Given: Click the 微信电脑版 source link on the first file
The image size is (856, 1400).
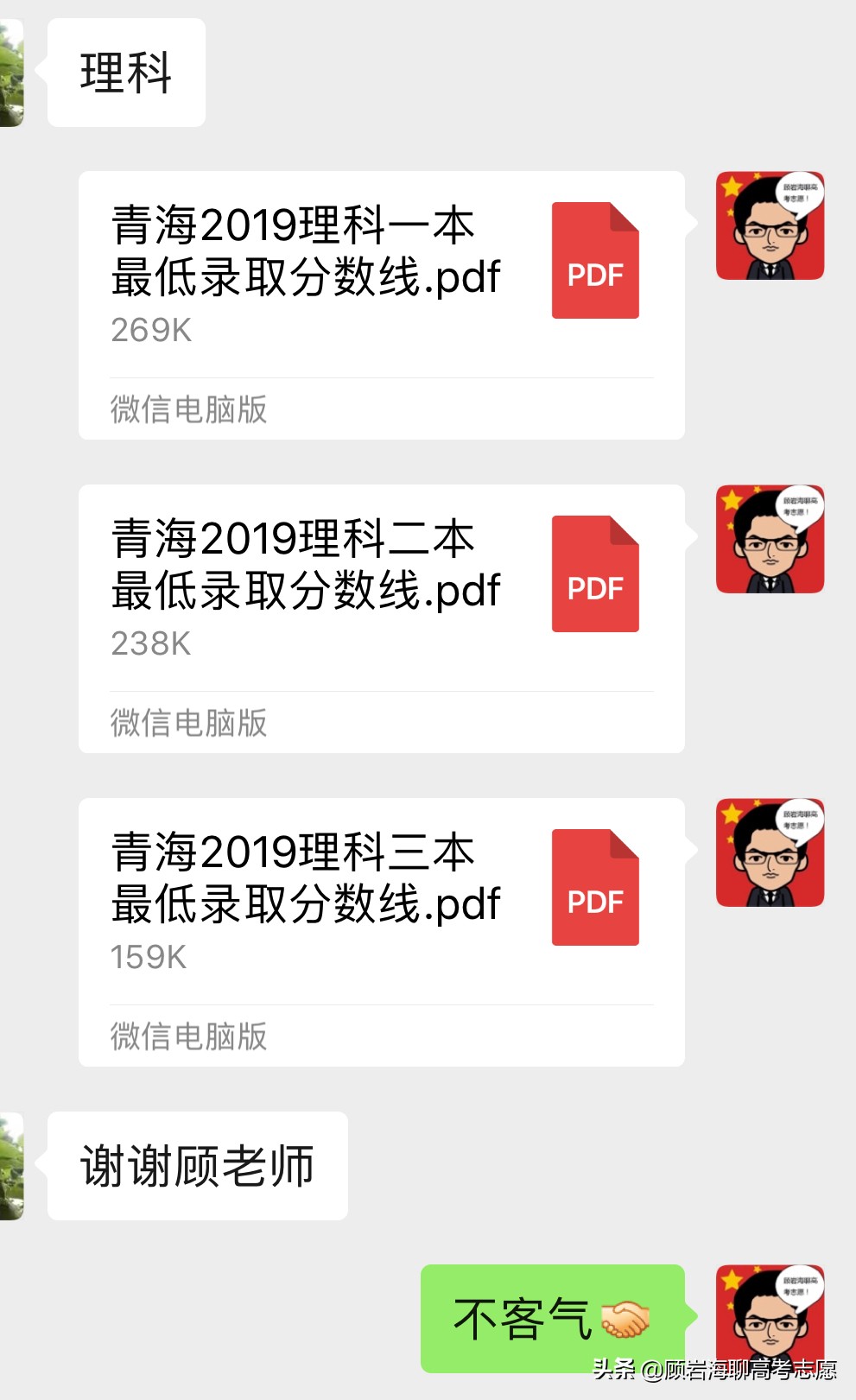Looking at the screenshot, I should pos(189,409).
